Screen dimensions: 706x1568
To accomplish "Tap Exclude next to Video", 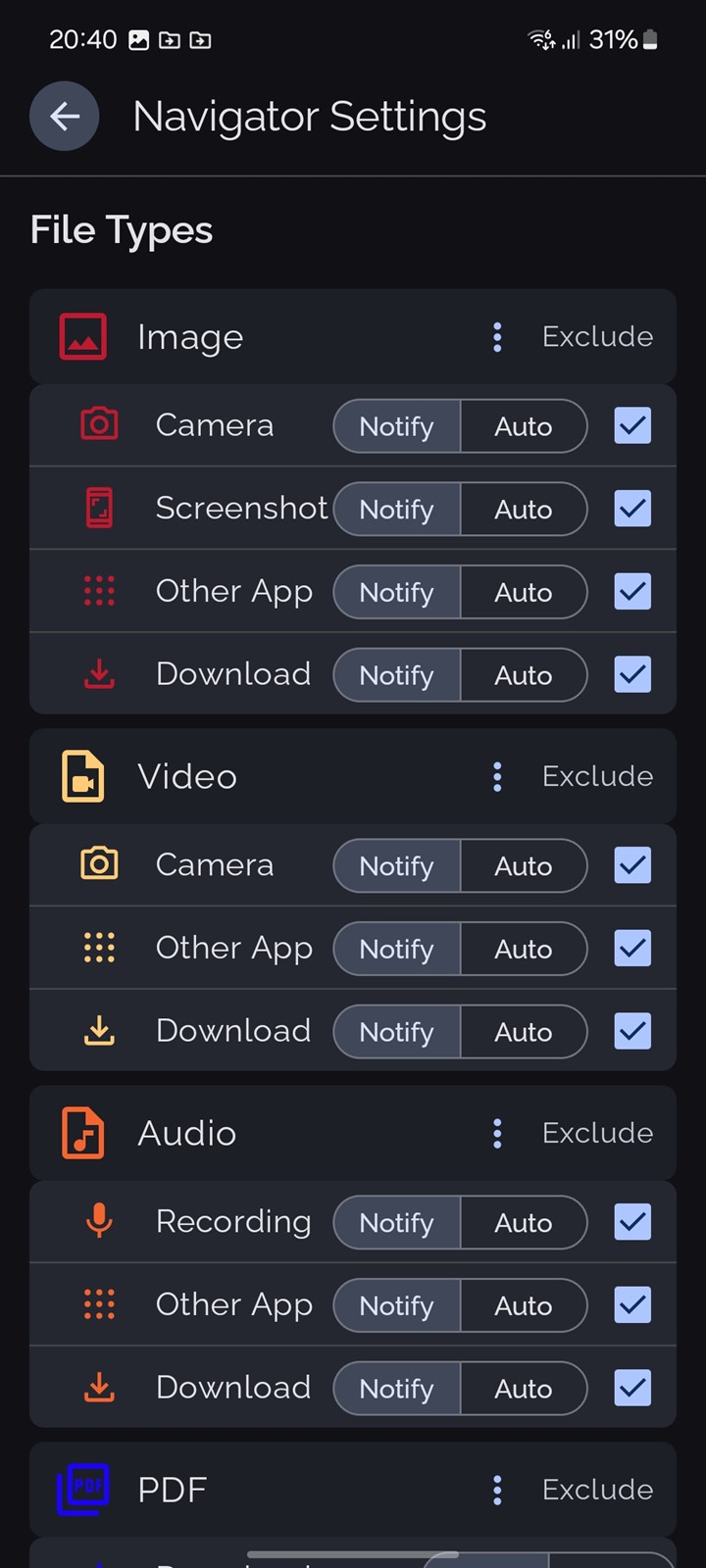I will coord(597,776).
